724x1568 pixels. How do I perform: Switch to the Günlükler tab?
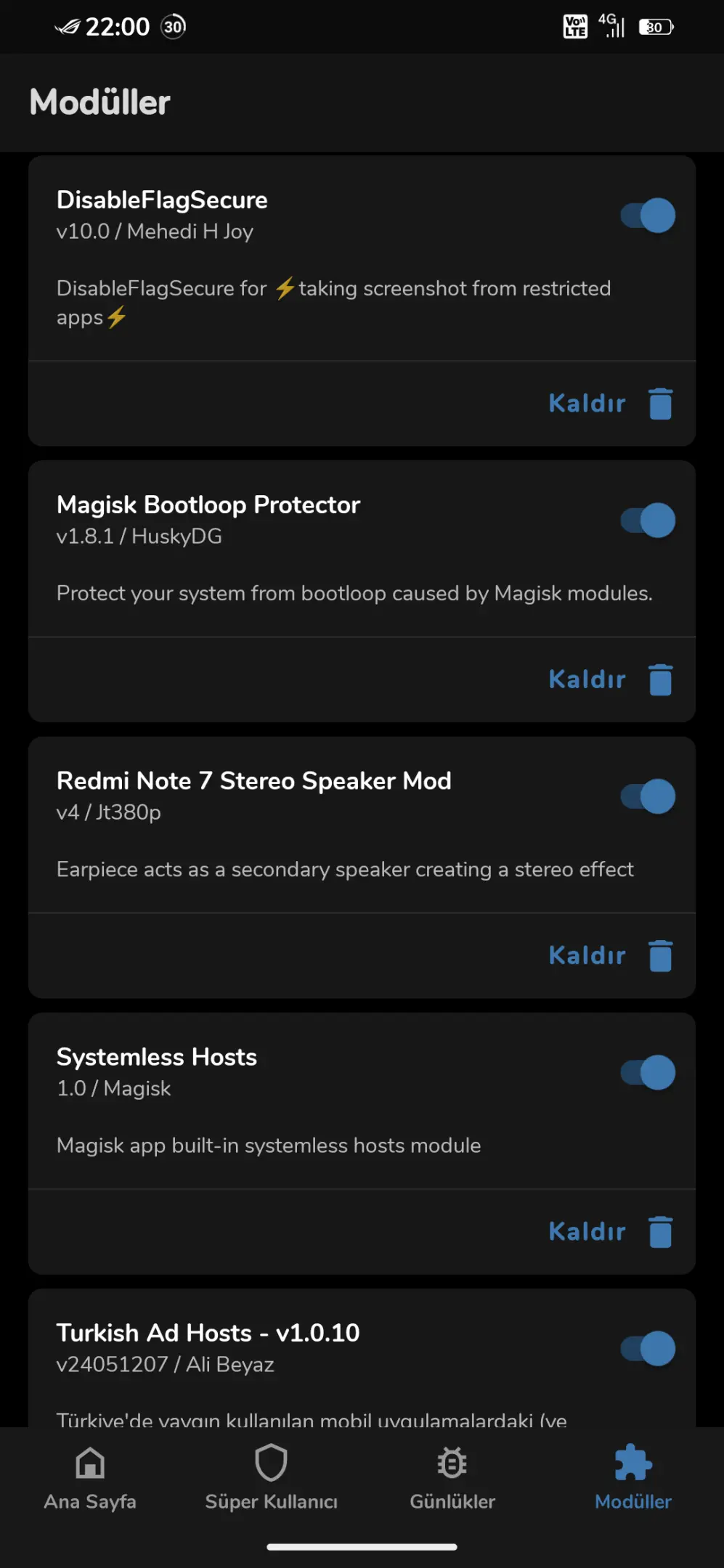tap(452, 1477)
